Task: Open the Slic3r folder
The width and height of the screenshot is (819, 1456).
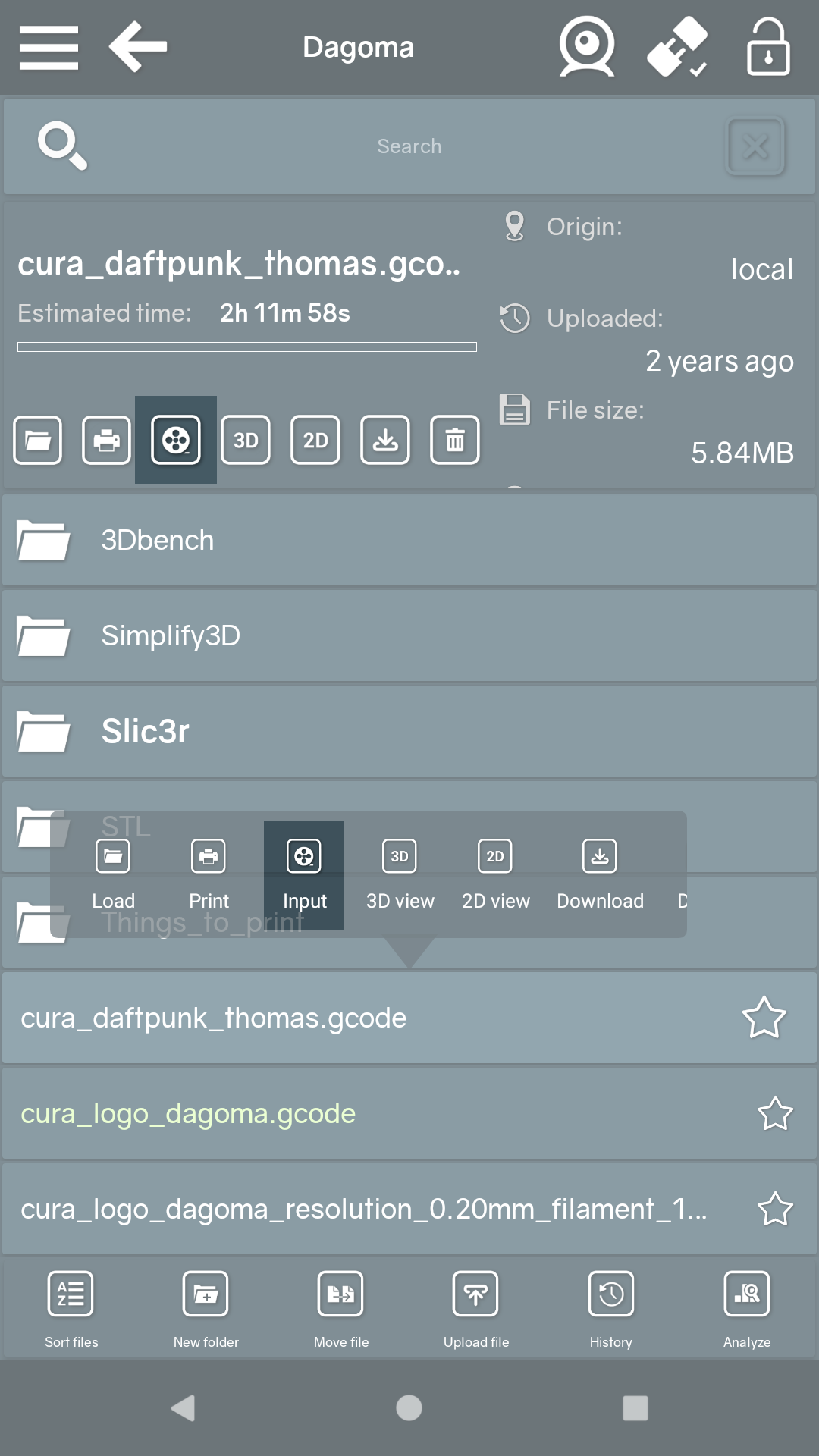Action: point(409,732)
